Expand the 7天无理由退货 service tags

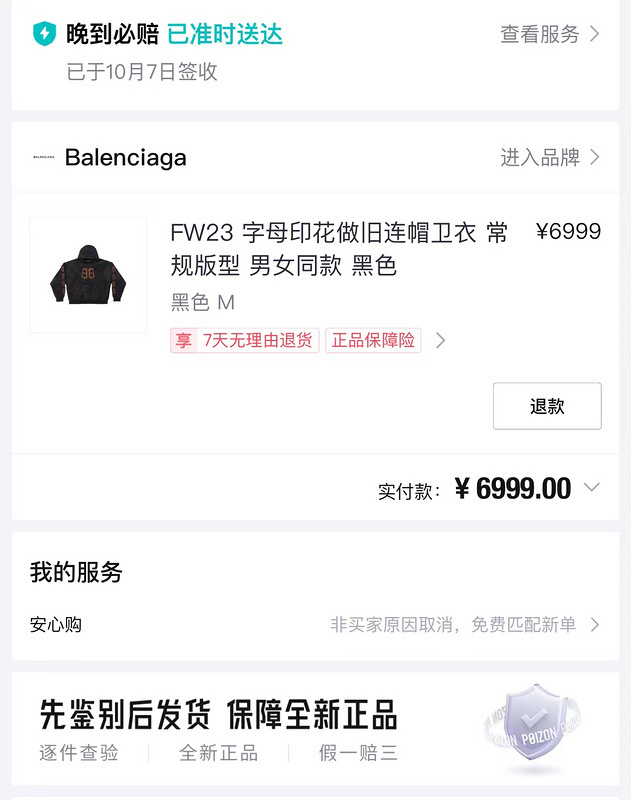pyautogui.click(x=440, y=341)
